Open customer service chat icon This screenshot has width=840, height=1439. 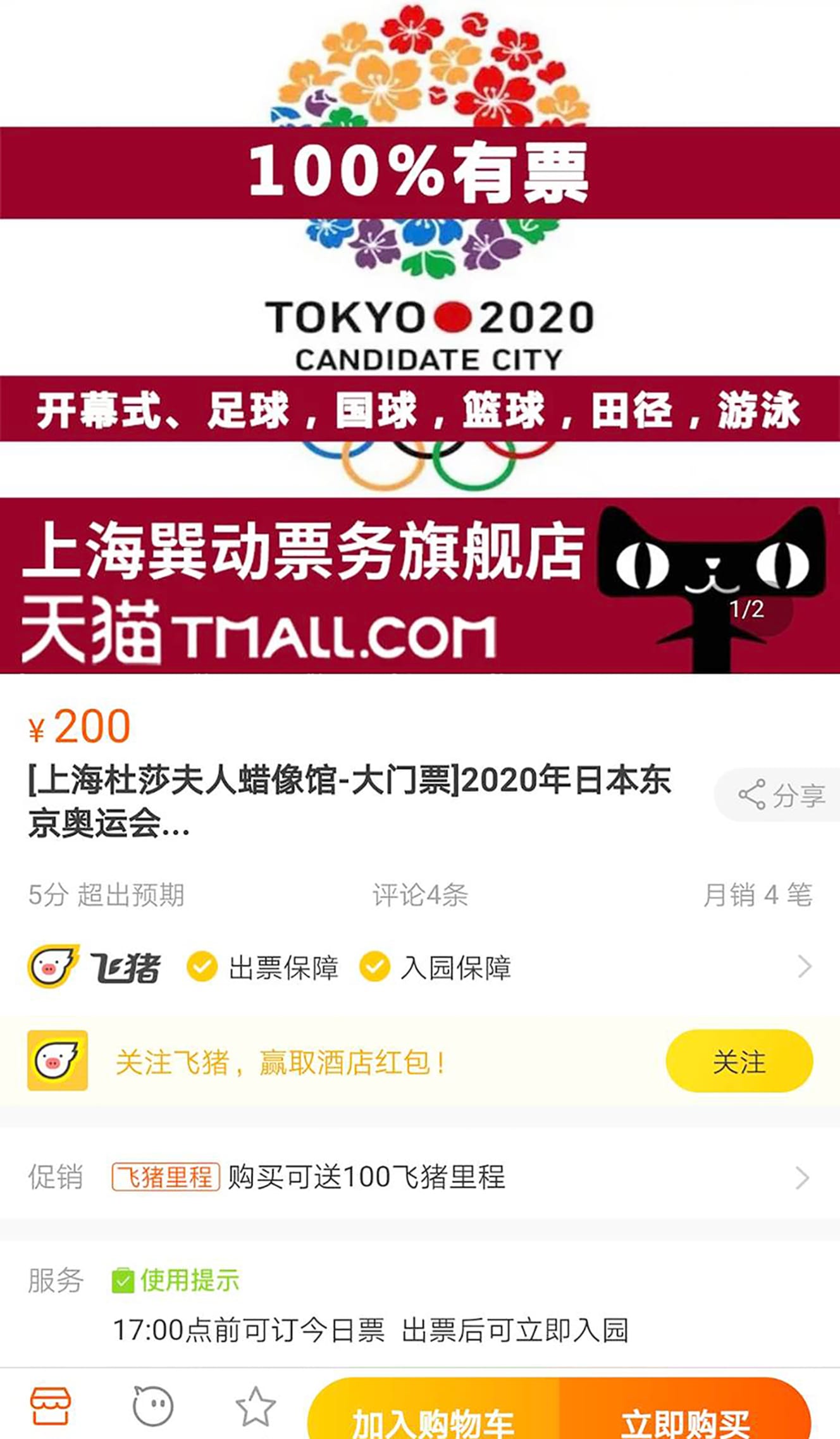point(152,1407)
